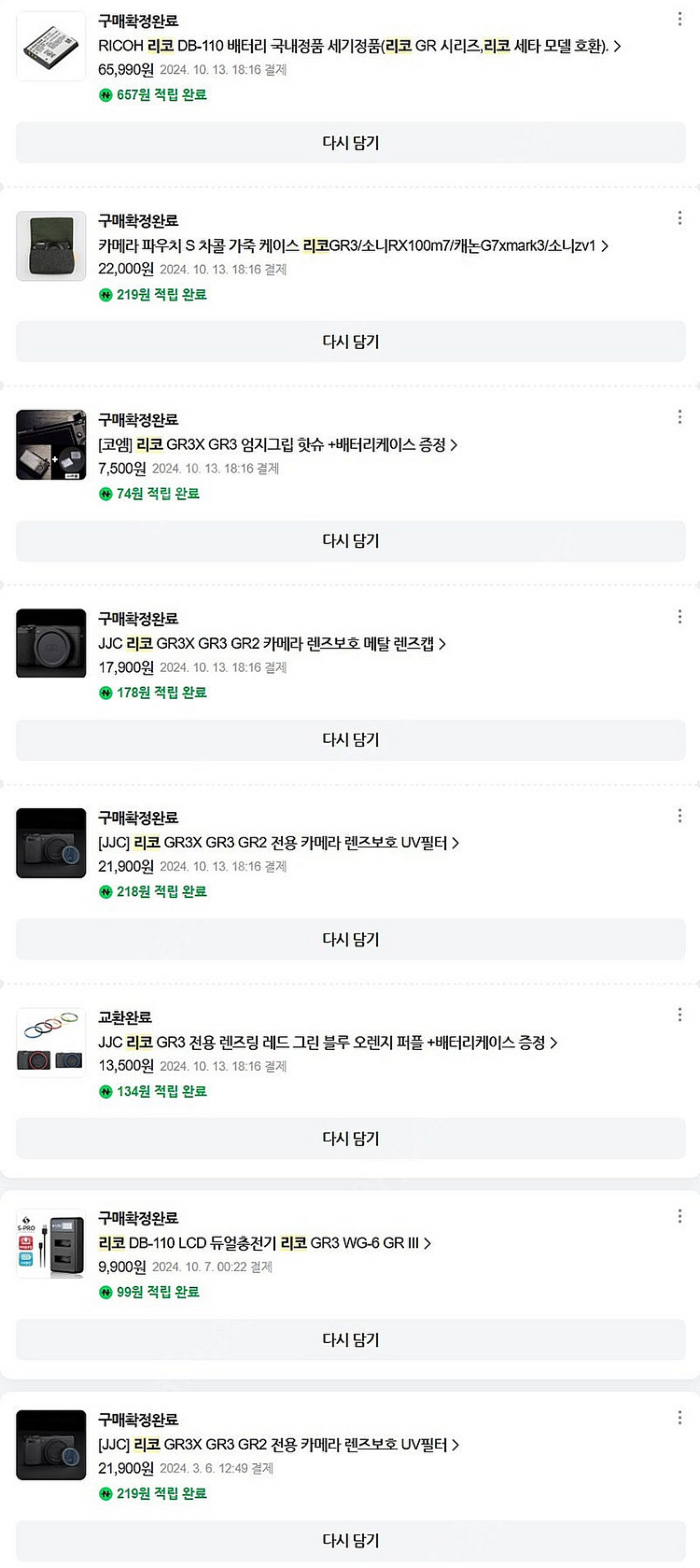Add JJC 메탈 렌즈캡 to cart again

(x=350, y=739)
